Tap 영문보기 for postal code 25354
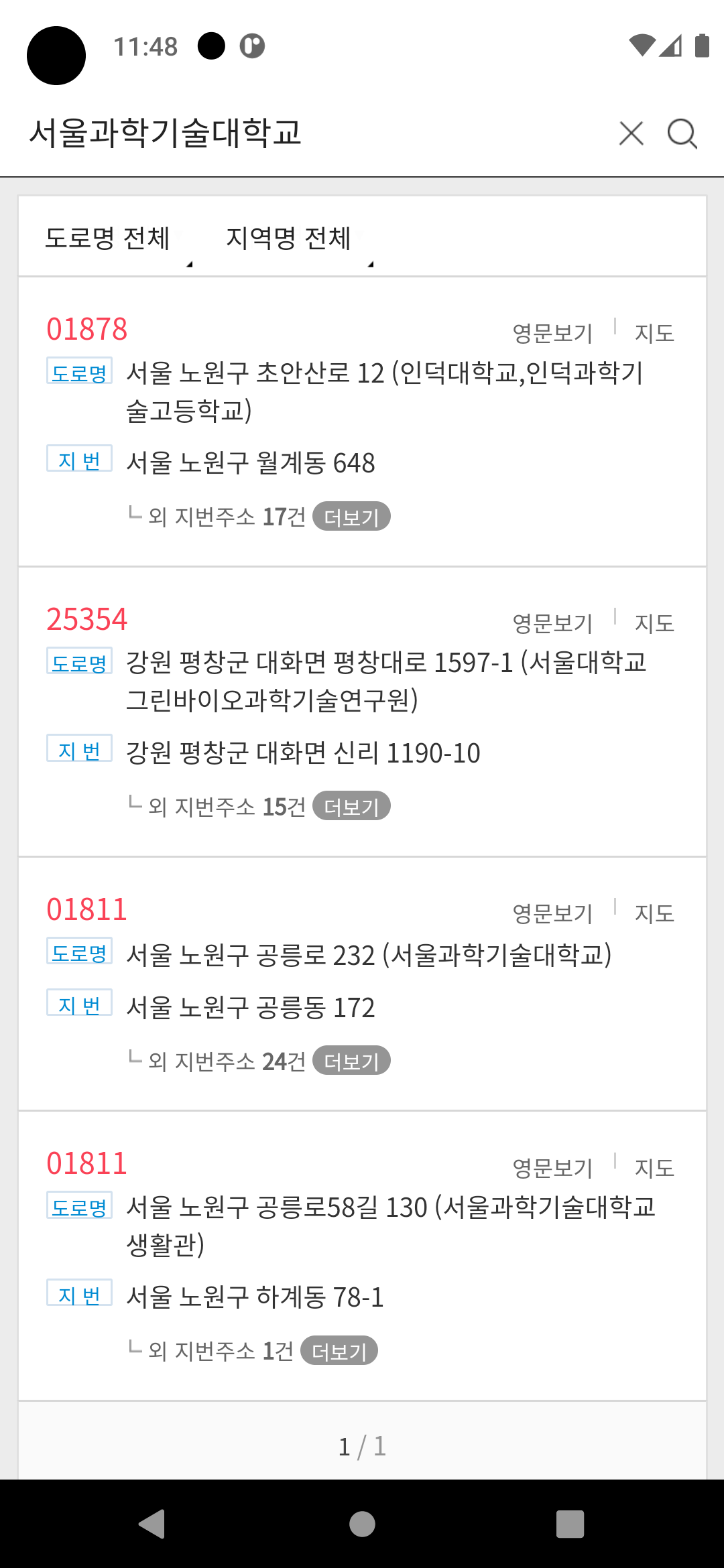The width and height of the screenshot is (724, 1568). (552, 623)
